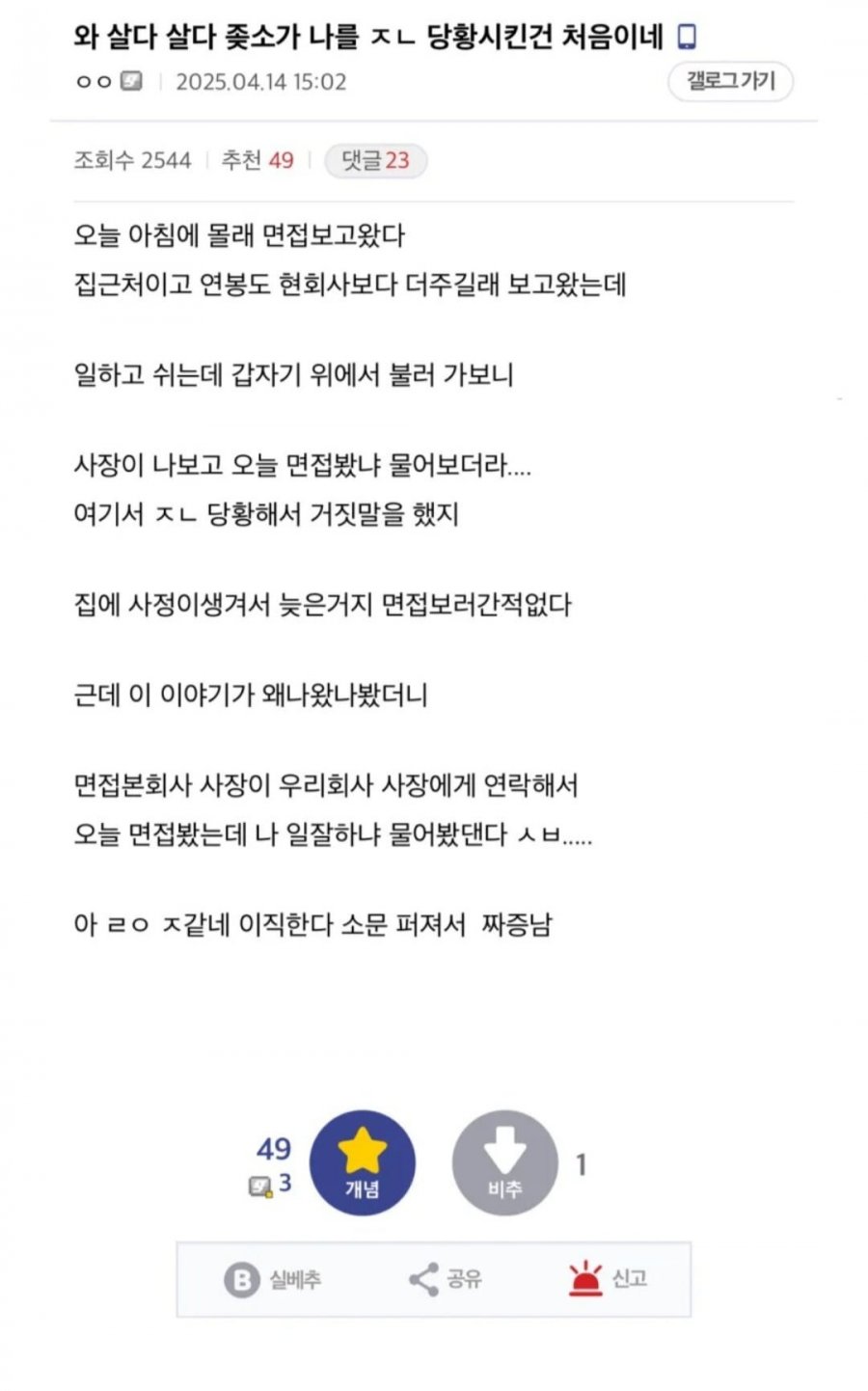
Task: Report the post with 신고
Action: click(x=608, y=1280)
